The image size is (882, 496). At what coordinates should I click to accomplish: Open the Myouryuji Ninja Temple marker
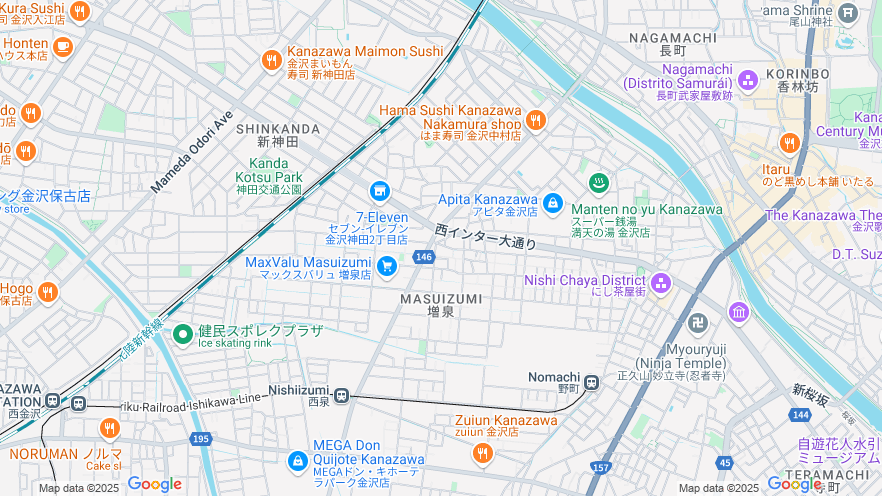[698, 324]
